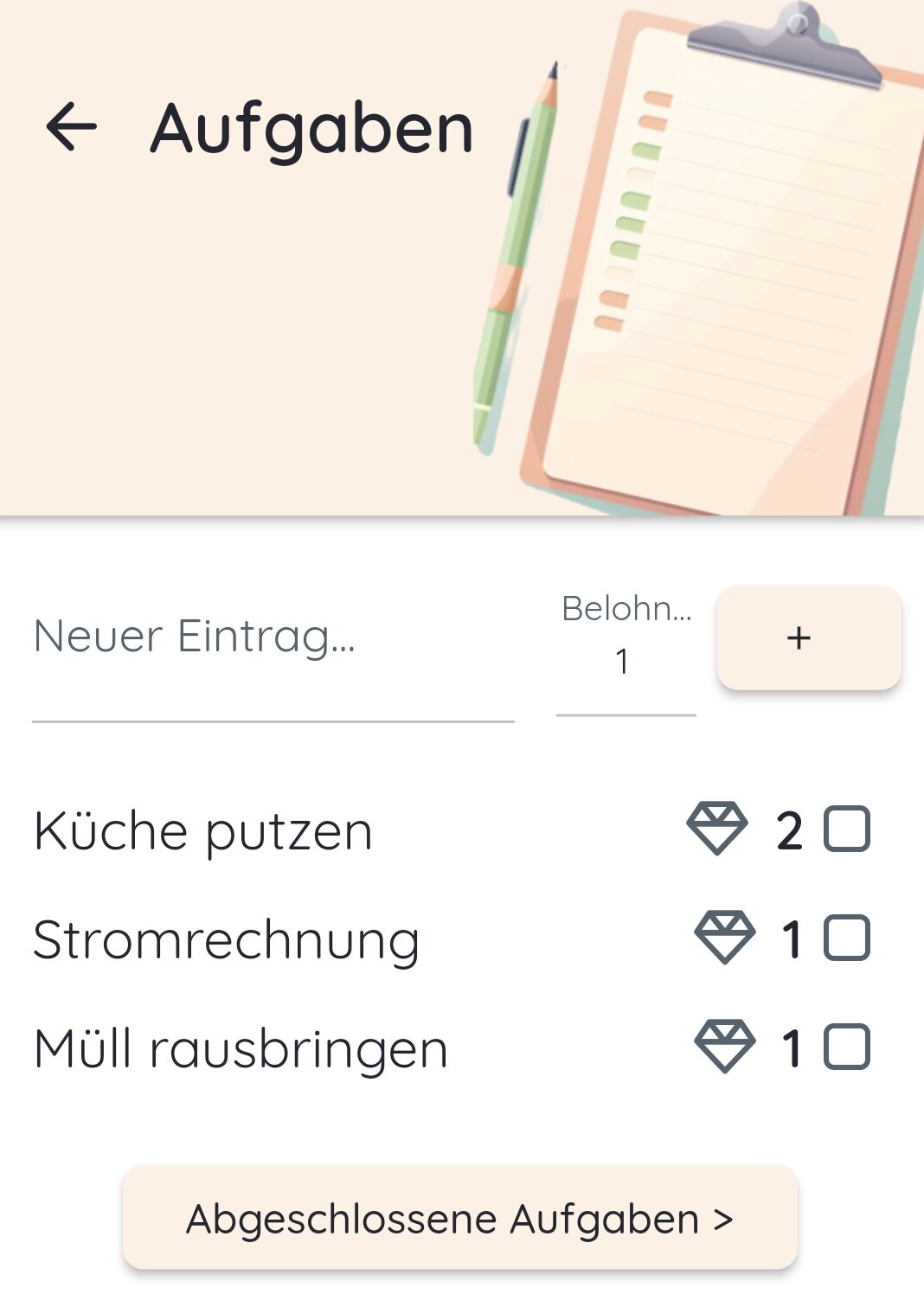
Task: Tick the Müll rausbringen checkbox
Action: point(846,1047)
